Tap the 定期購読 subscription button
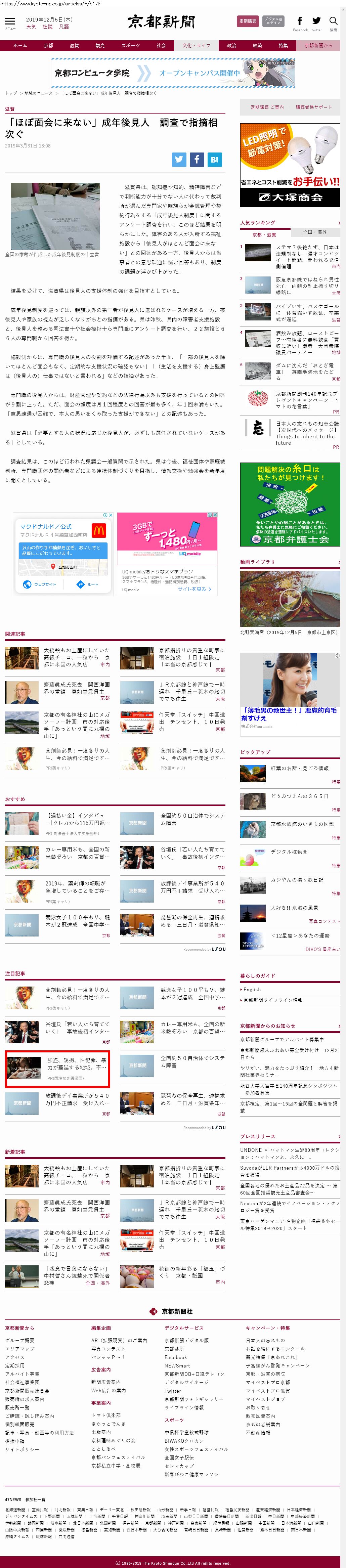Screen dimensions: 346x1568 click(x=247, y=21)
